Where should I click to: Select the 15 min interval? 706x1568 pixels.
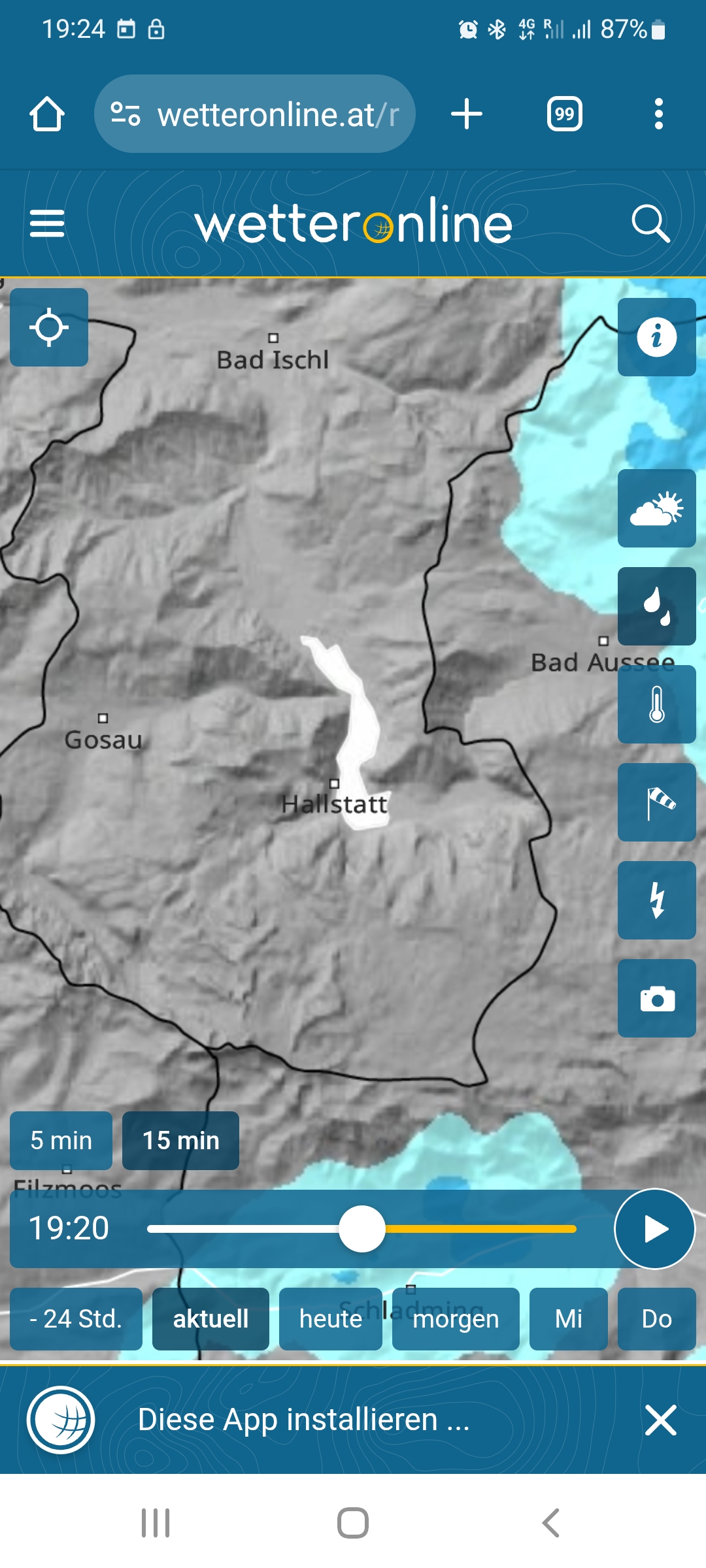tap(180, 1141)
